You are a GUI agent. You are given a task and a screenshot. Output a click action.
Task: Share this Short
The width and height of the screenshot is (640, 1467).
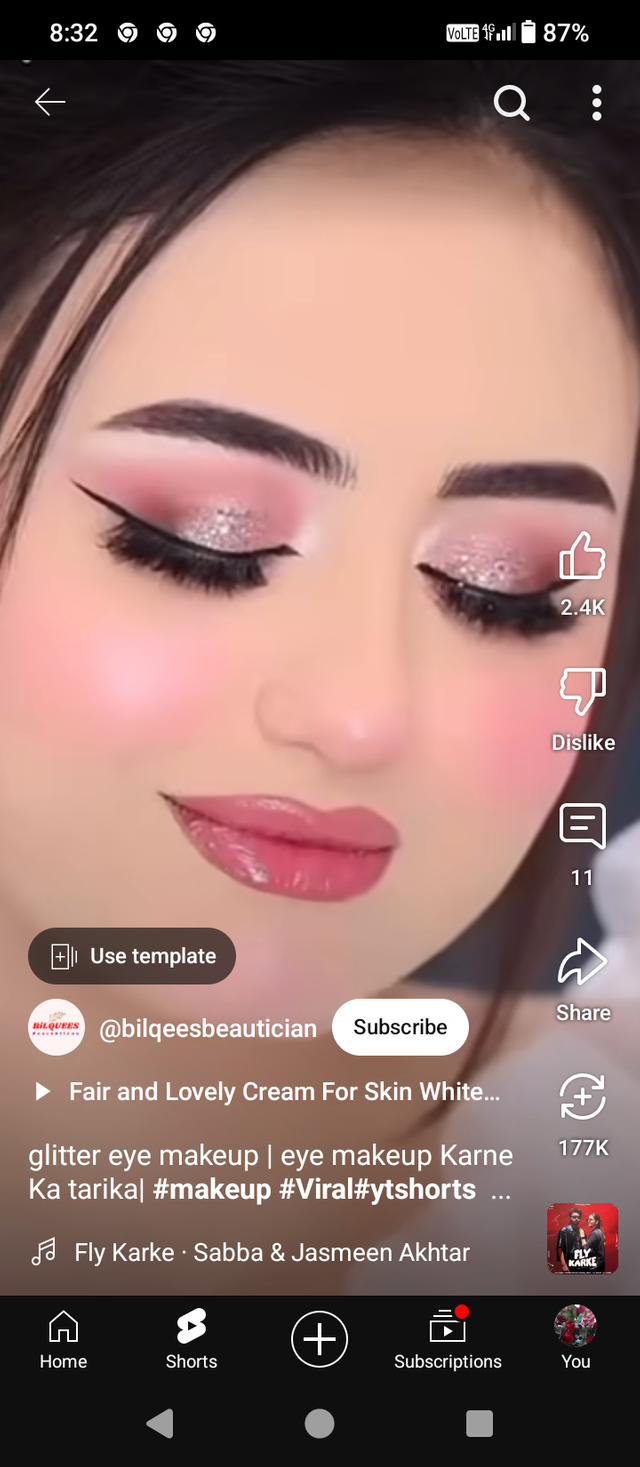[582, 964]
